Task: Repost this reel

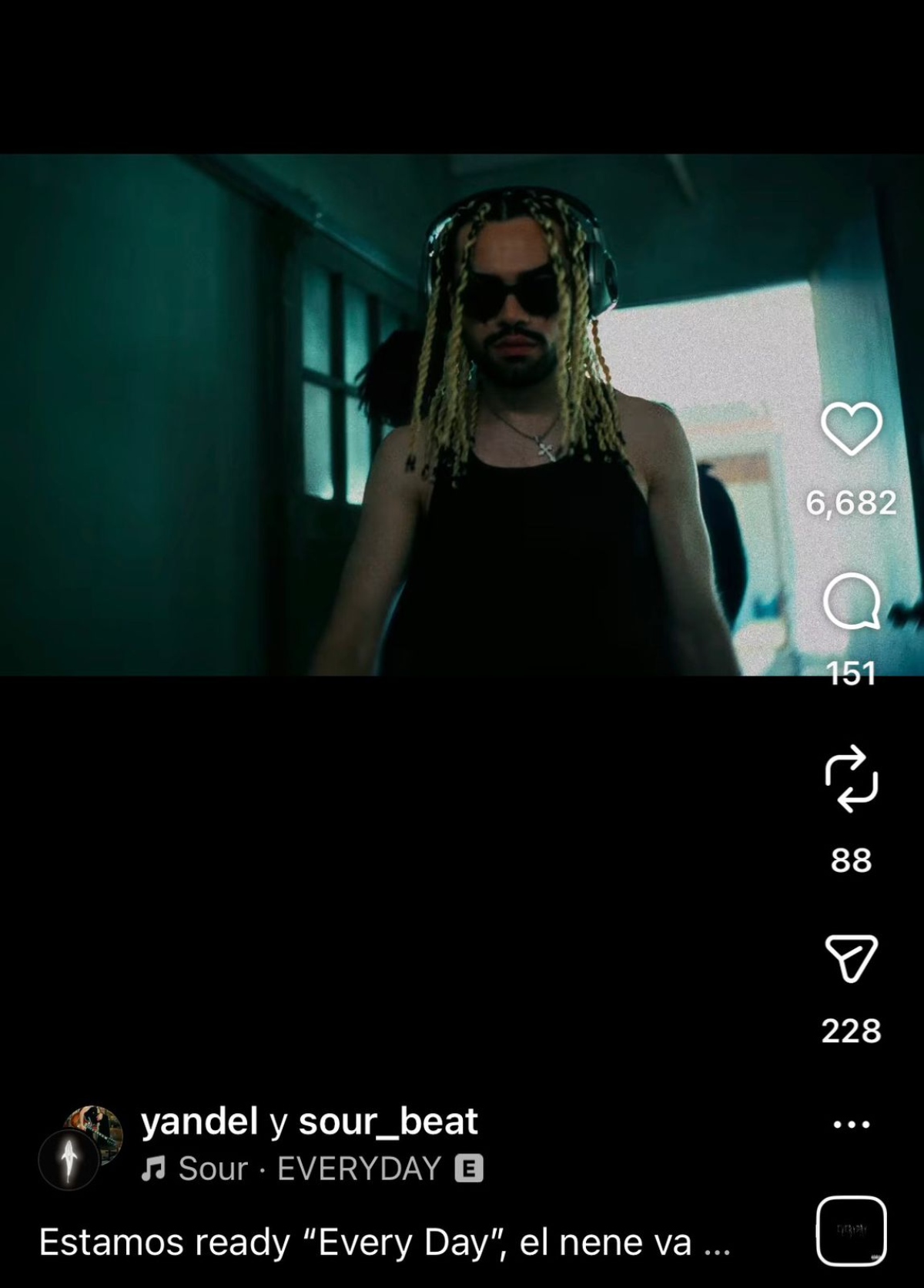Action: (851, 778)
